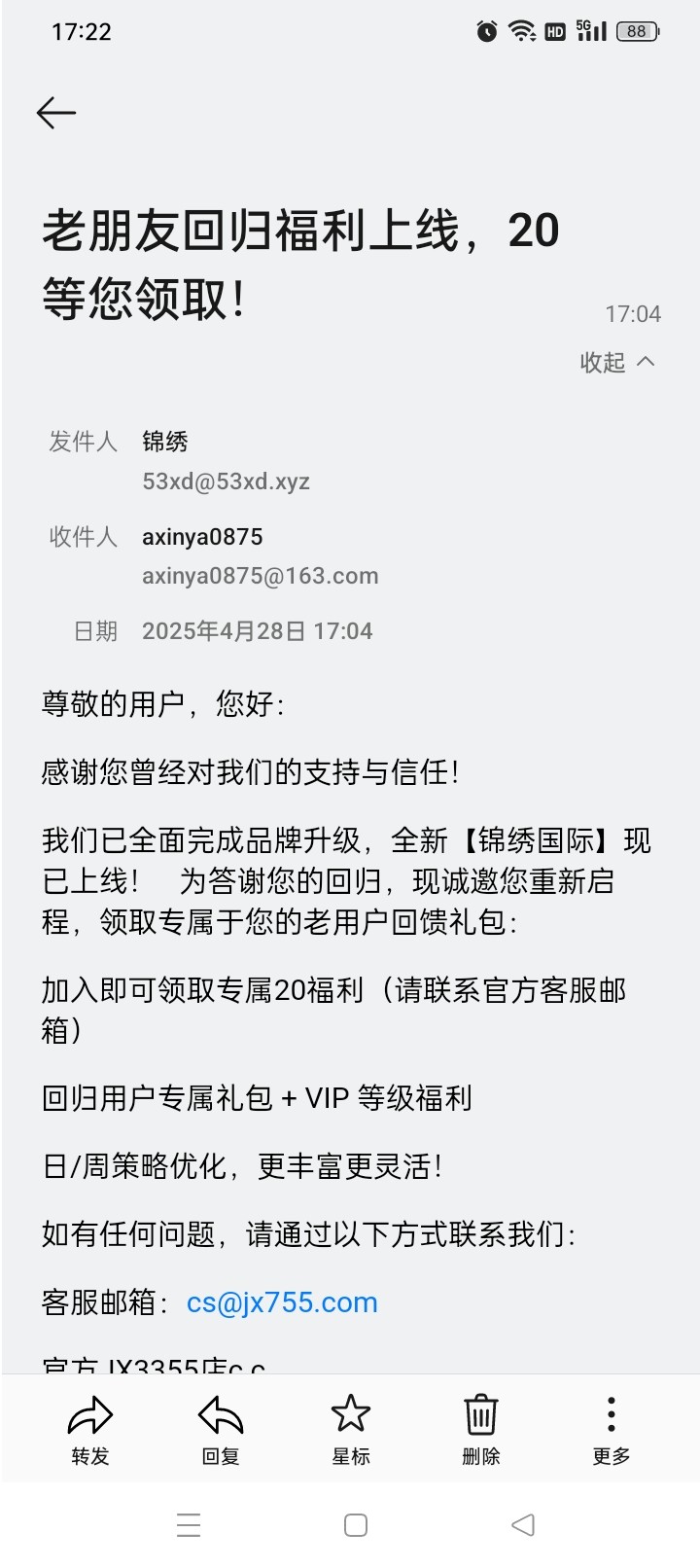700x1568 pixels.
Task: Open the system recent apps menu
Action: coord(189,1524)
